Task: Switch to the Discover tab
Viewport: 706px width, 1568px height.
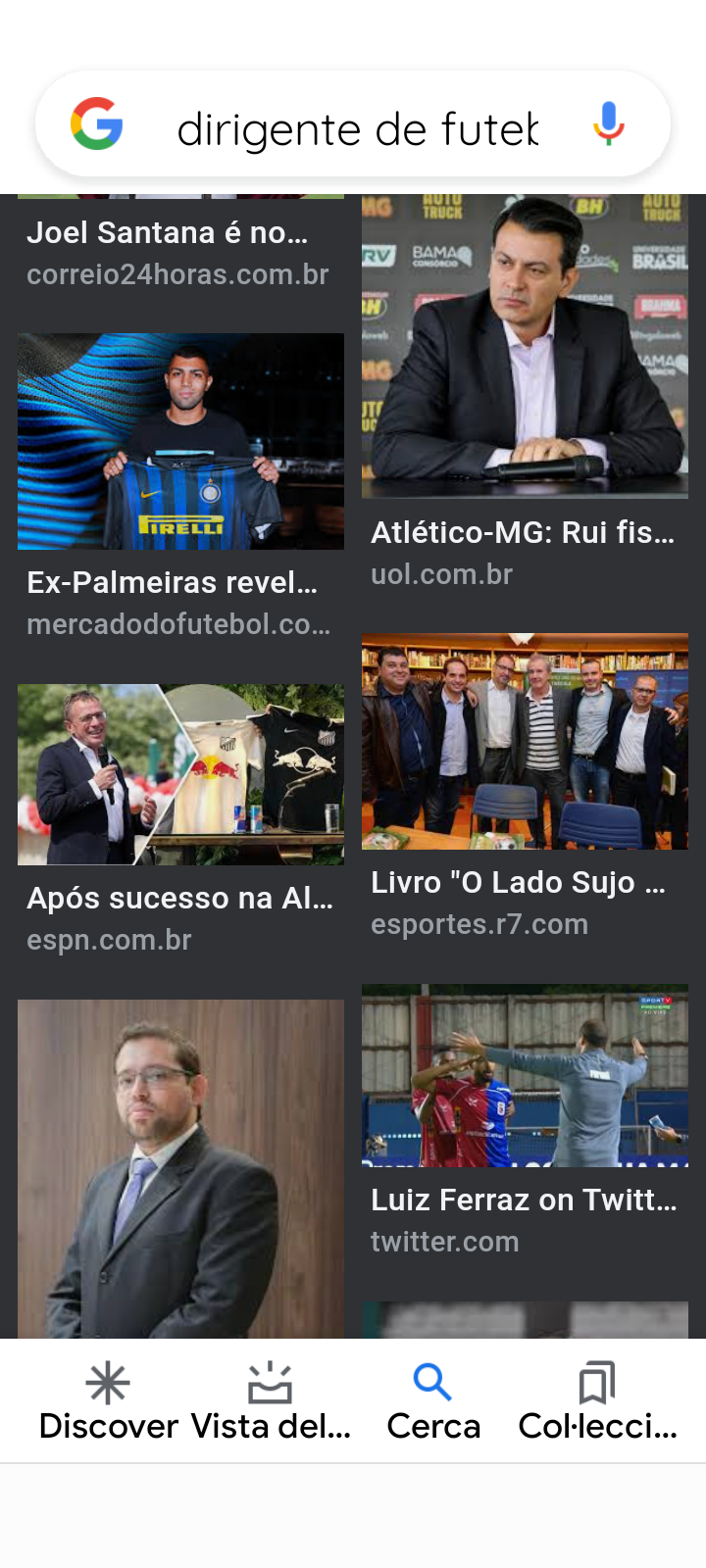Action: pos(108,1401)
